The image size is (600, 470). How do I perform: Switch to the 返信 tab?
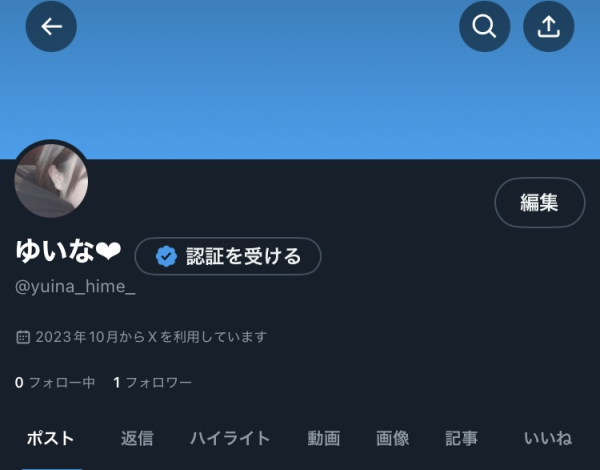(137, 438)
